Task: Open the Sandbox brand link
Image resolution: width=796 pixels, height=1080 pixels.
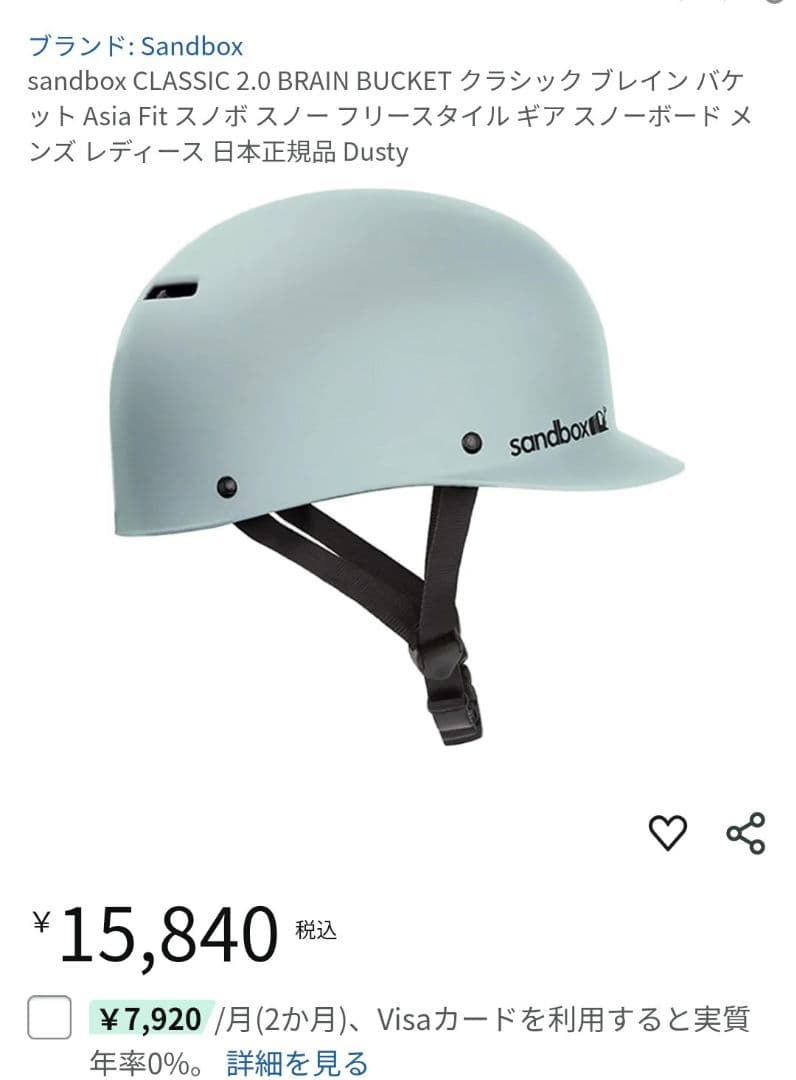Action: click(136, 46)
